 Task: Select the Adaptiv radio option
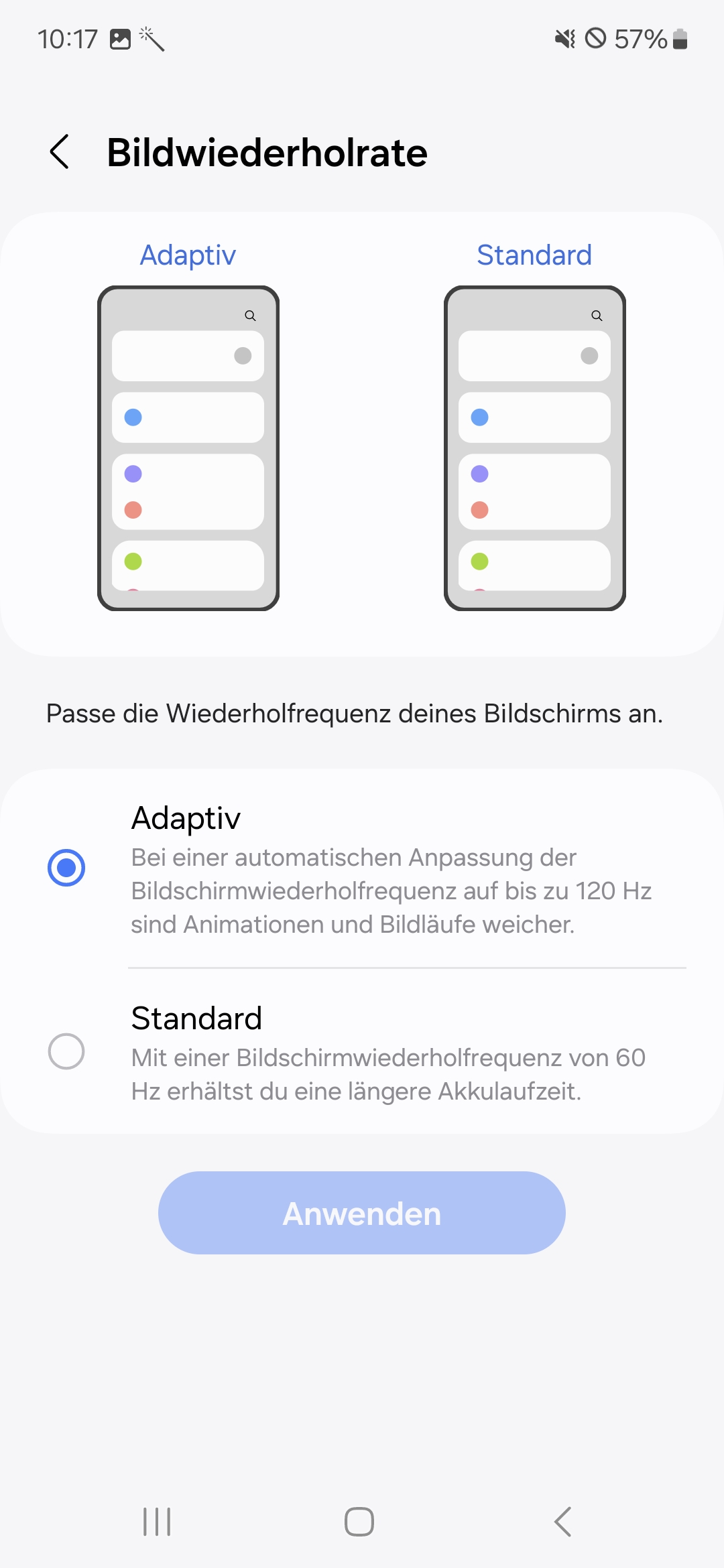click(66, 868)
